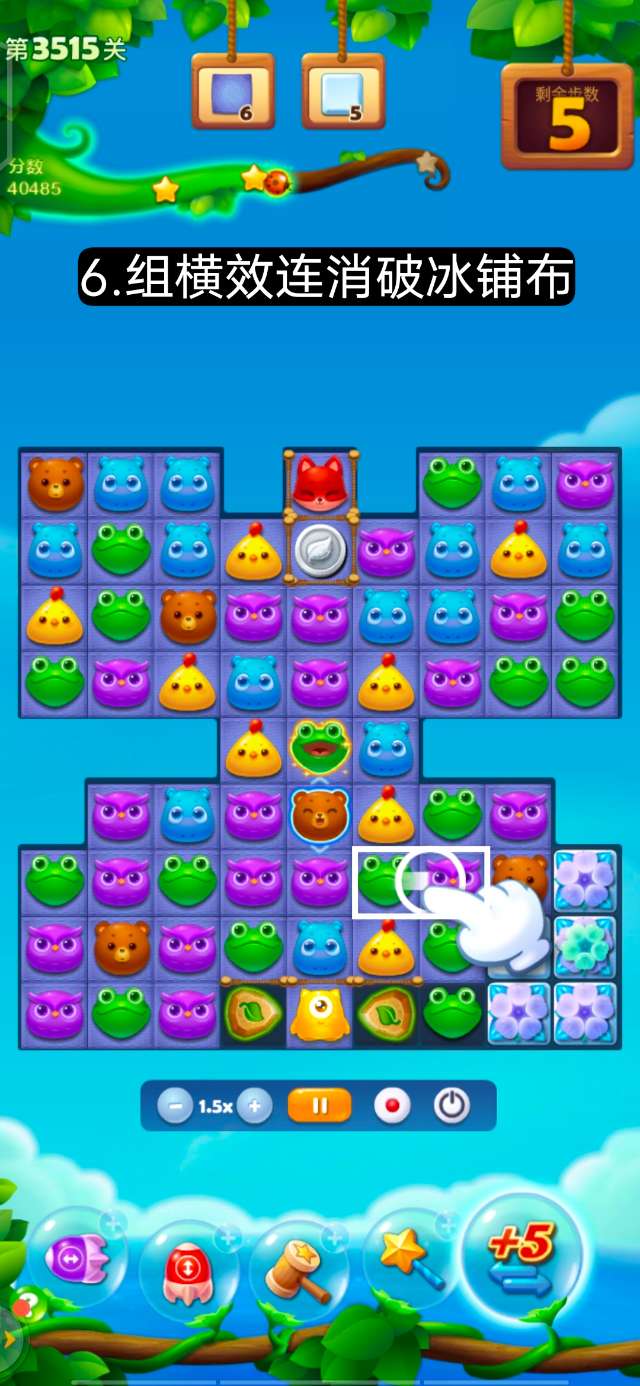Use the red vertical rocket booster
Screen dimensions: 640x1386
[x=187, y=1270]
